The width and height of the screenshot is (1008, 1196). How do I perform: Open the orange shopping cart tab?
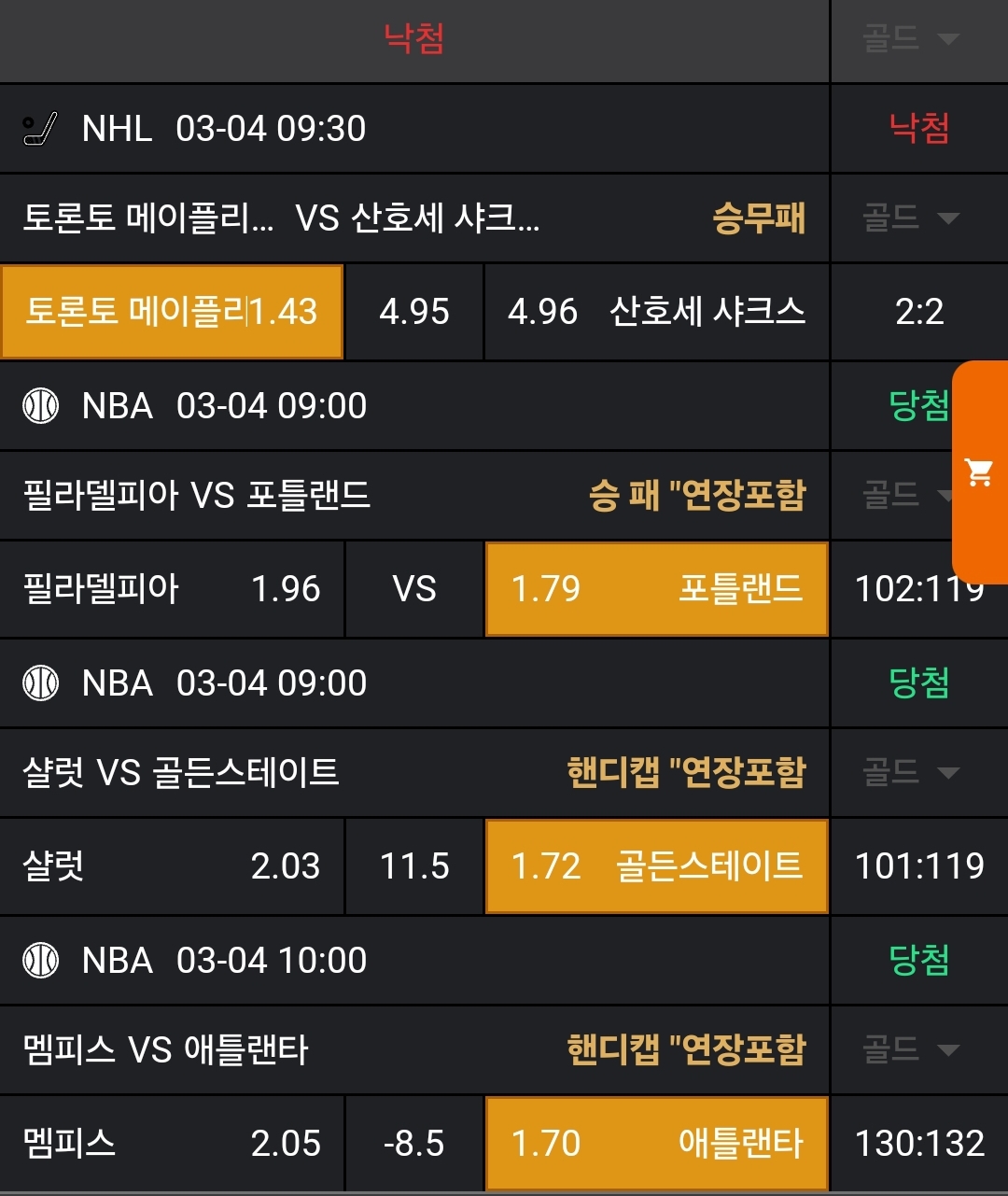tap(980, 472)
